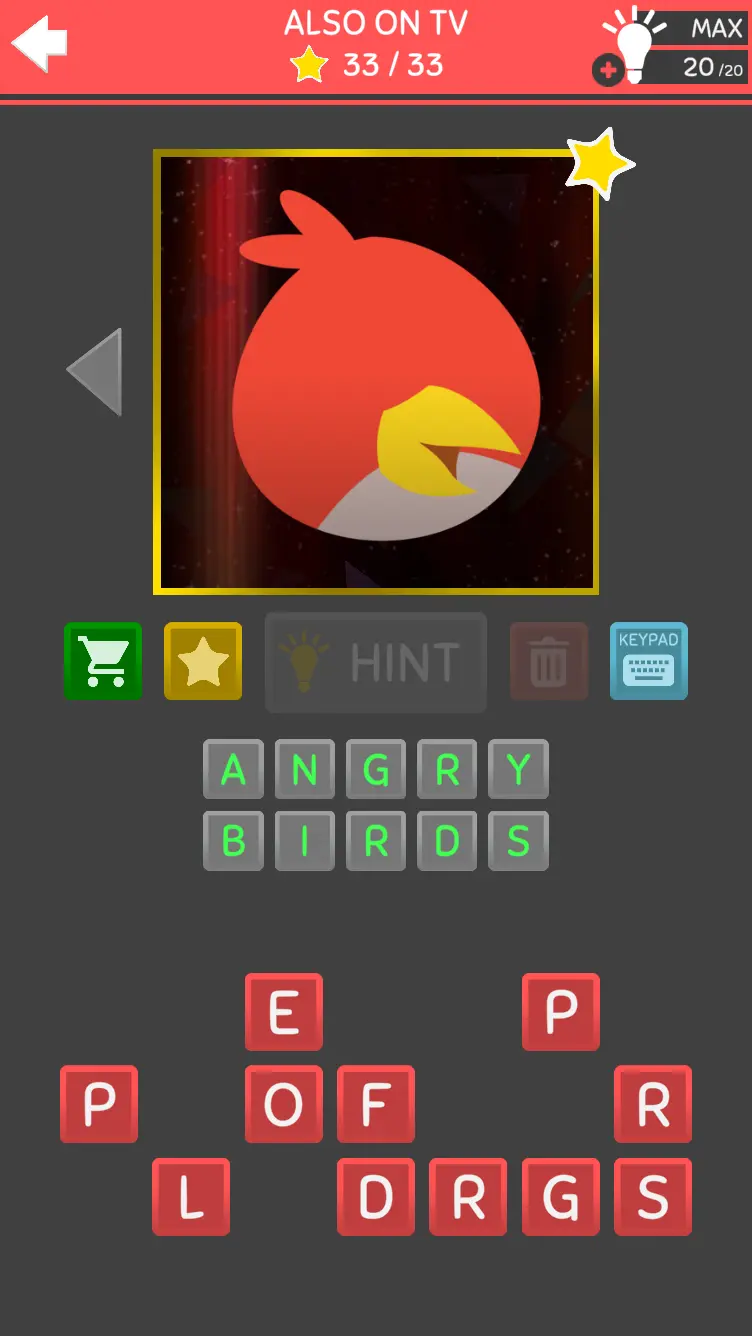This screenshot has width=752, height=1336.
Task: Add more hints with the plus icon
Action: tap(607, 71)
